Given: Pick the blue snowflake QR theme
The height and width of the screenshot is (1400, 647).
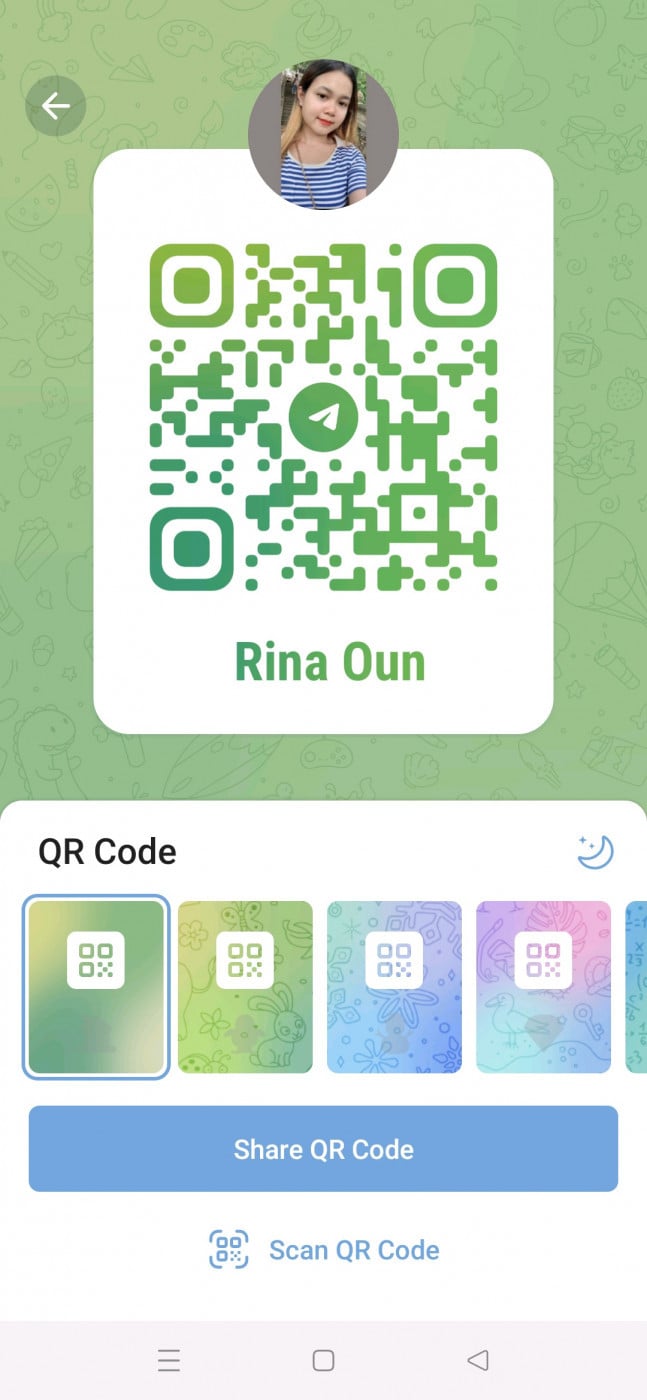Looking at the screenshot, I should [394, 987].
